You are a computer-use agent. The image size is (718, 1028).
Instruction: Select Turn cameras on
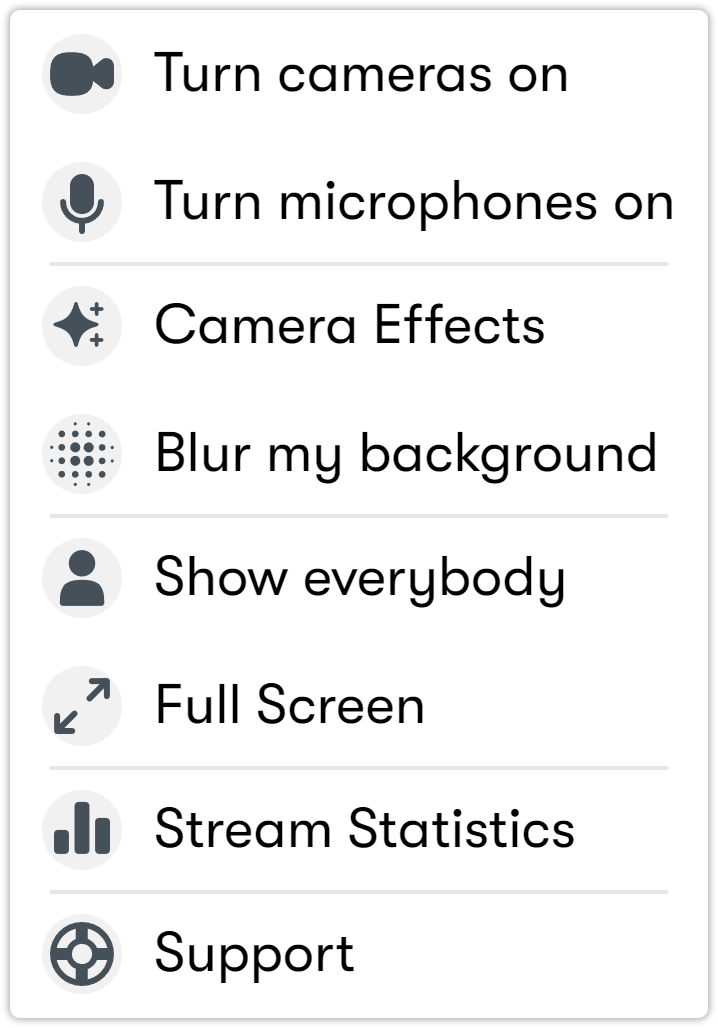click(360, 74)
